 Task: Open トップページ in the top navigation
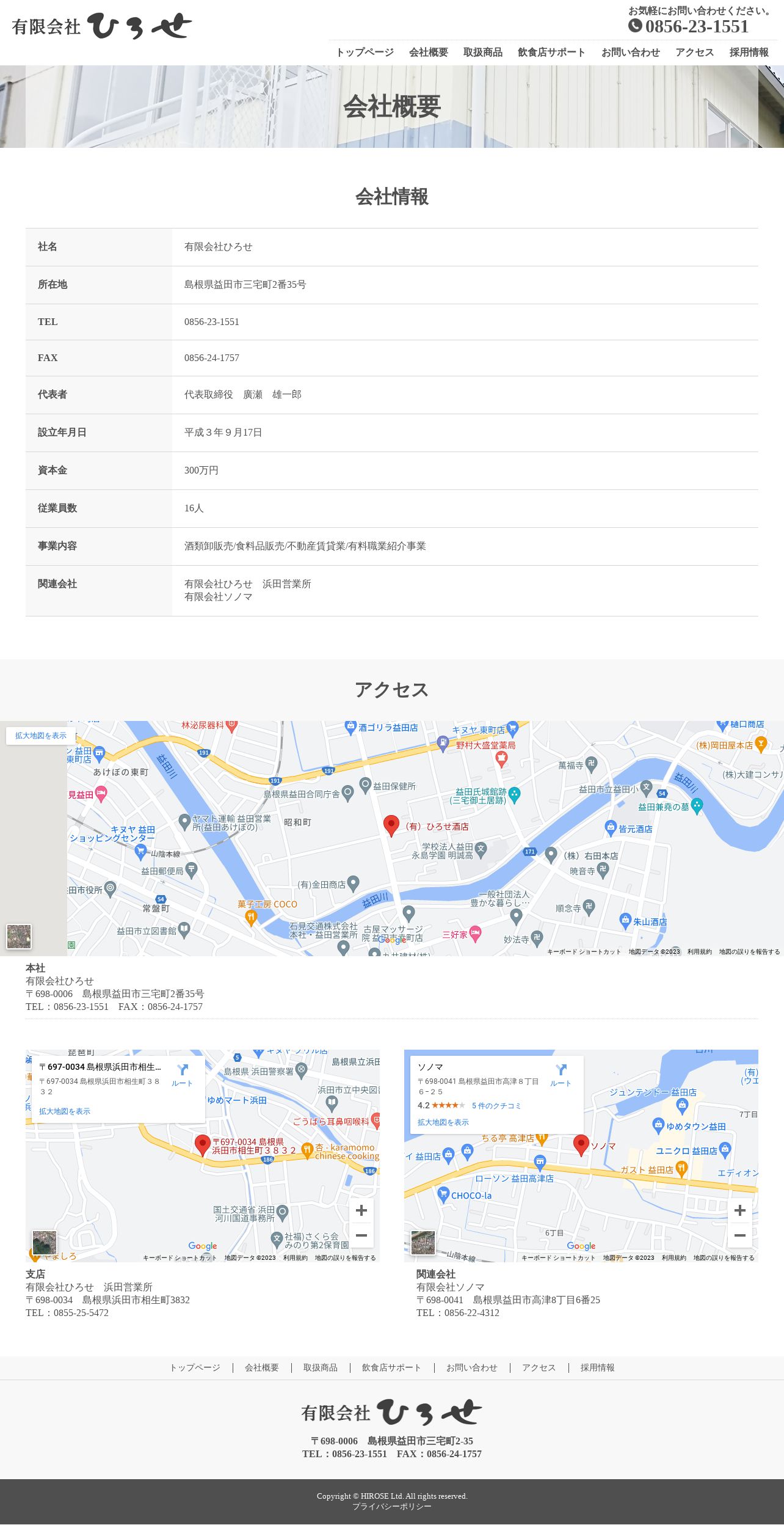tap(365, 53)
